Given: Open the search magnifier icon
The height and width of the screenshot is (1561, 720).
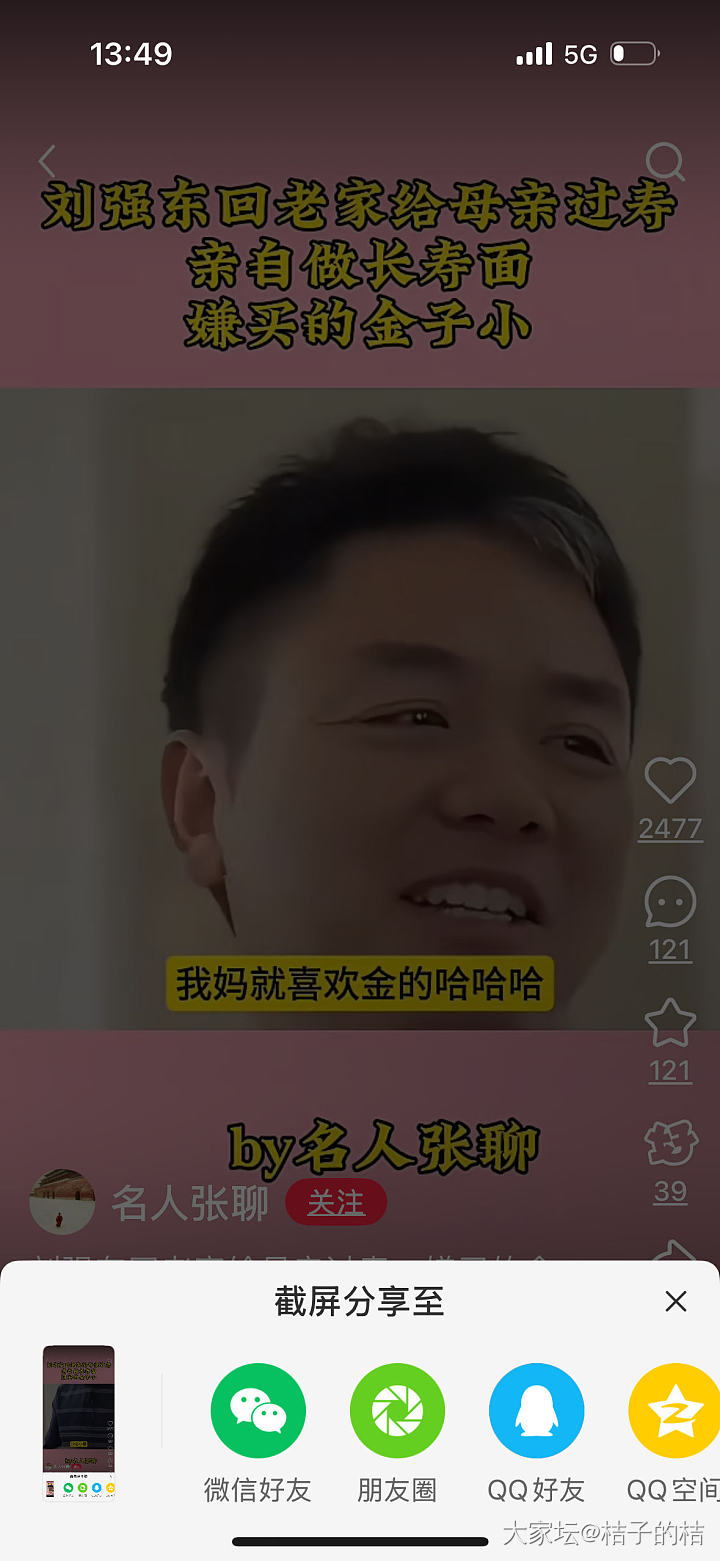Looking at the screenshot, I should 664,161.
